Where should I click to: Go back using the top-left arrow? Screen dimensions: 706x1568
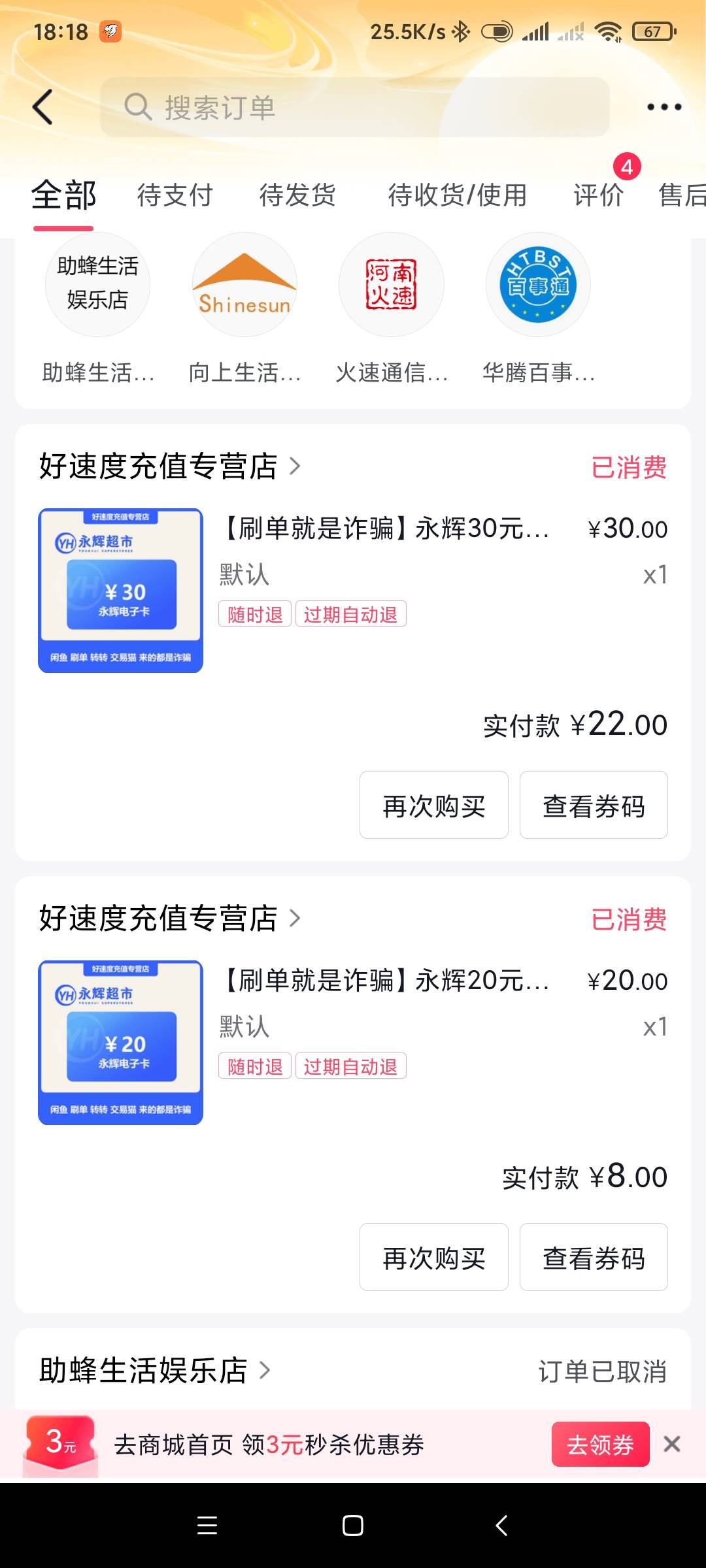pos(43,107)
